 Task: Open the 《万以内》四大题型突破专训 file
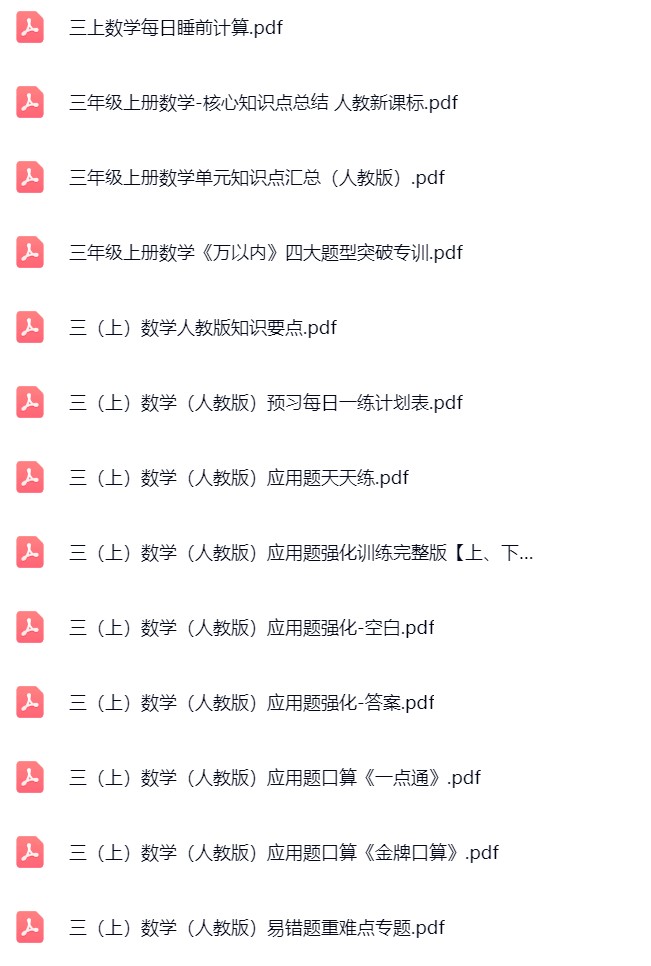pos(265,253)
